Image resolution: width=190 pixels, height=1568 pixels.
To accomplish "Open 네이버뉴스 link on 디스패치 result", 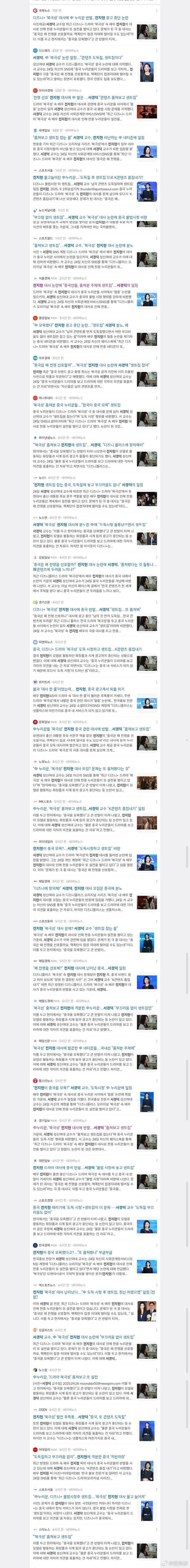I will 72,51.
